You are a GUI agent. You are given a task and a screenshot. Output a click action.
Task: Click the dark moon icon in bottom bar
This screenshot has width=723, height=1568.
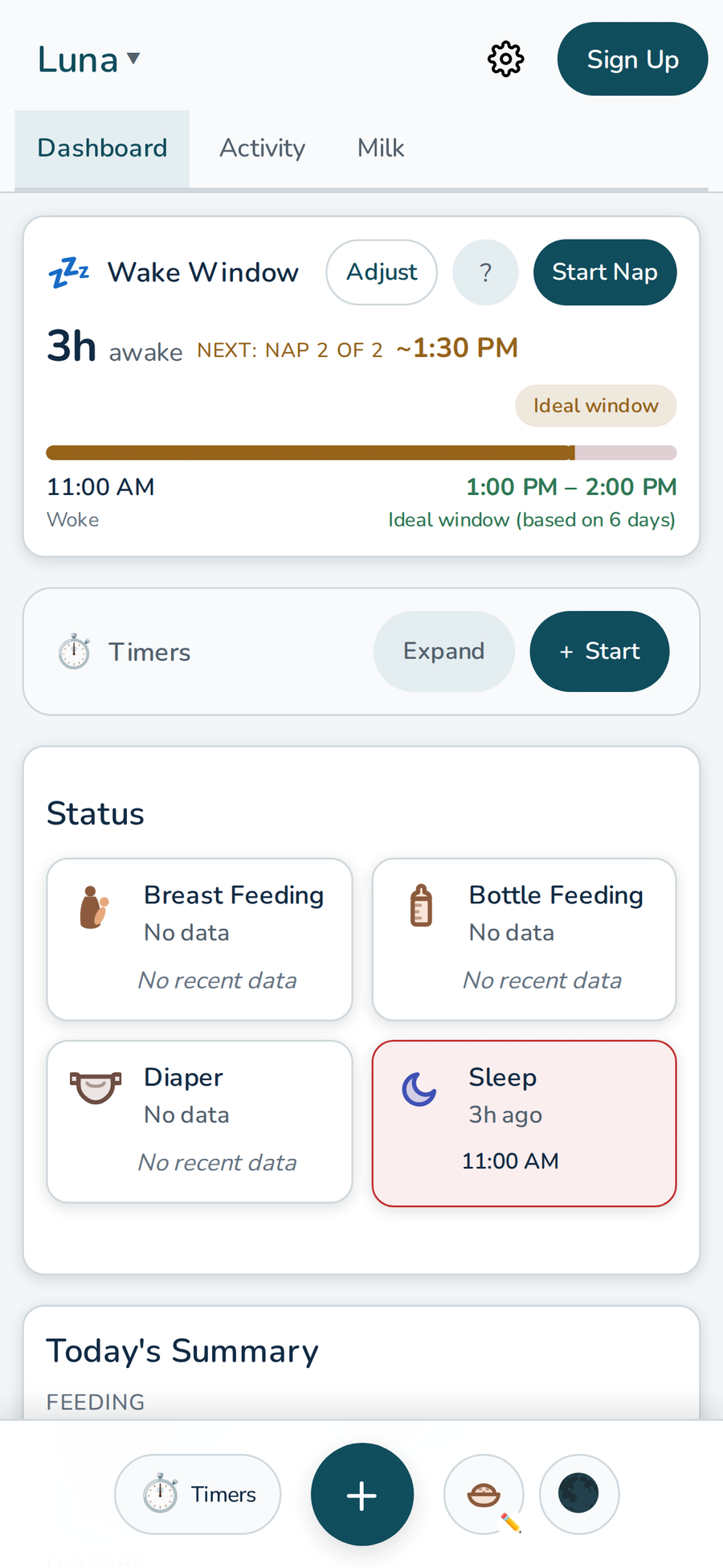pyautogui.click(x=579, y=1493)
